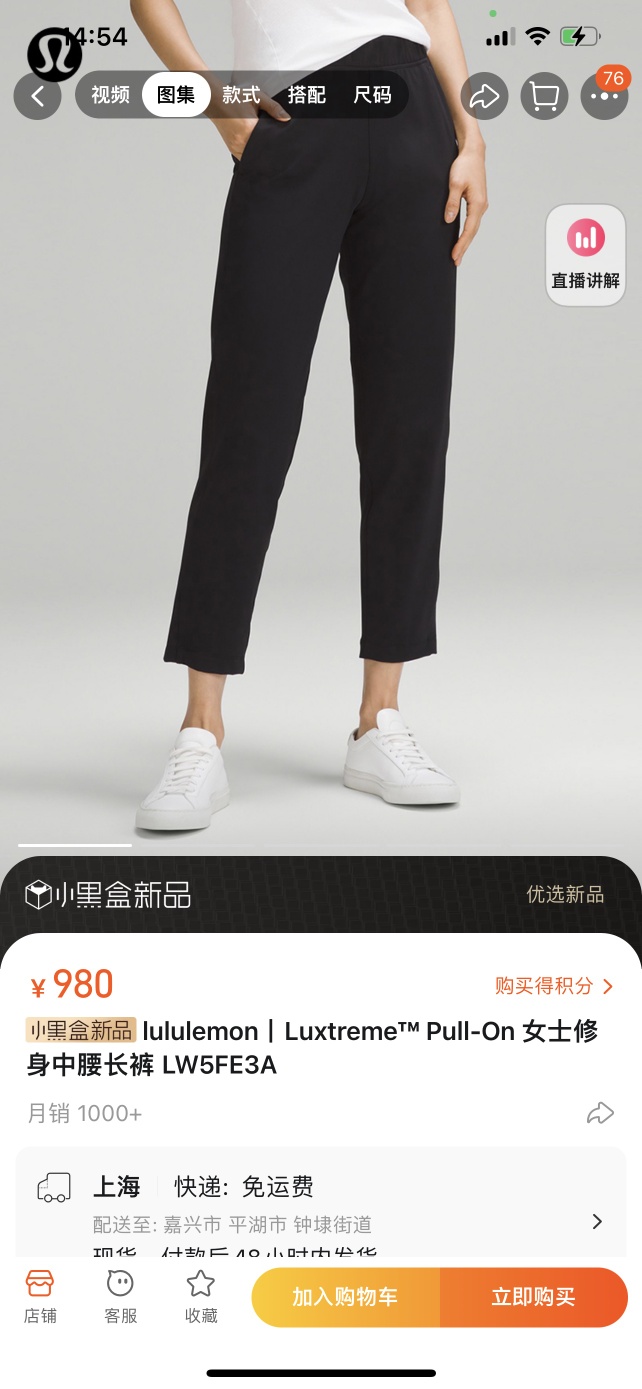Select the 图集 tab
This screenshot has height=1389, width=642.
(176, 96)
